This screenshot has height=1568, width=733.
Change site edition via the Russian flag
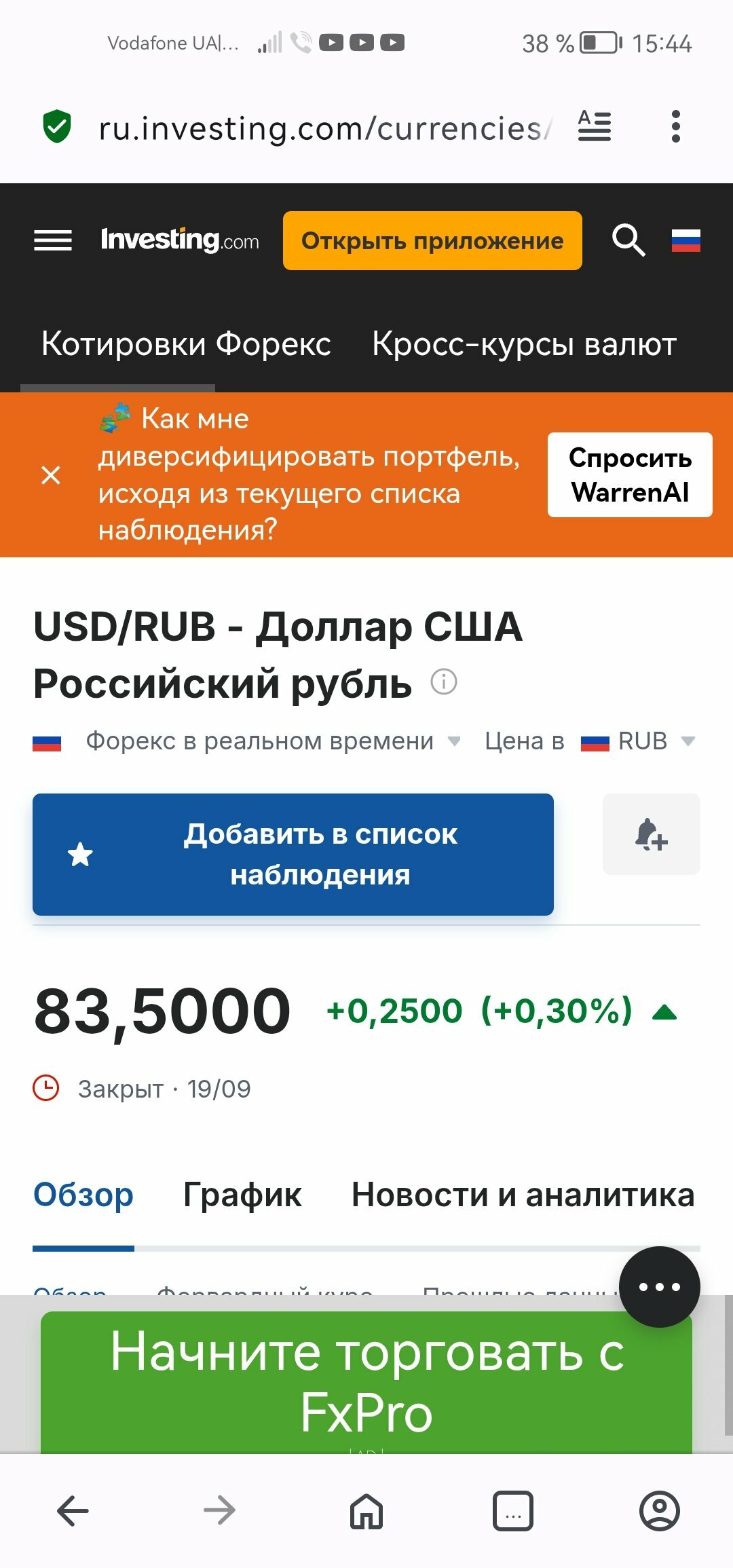pos(685,240)
